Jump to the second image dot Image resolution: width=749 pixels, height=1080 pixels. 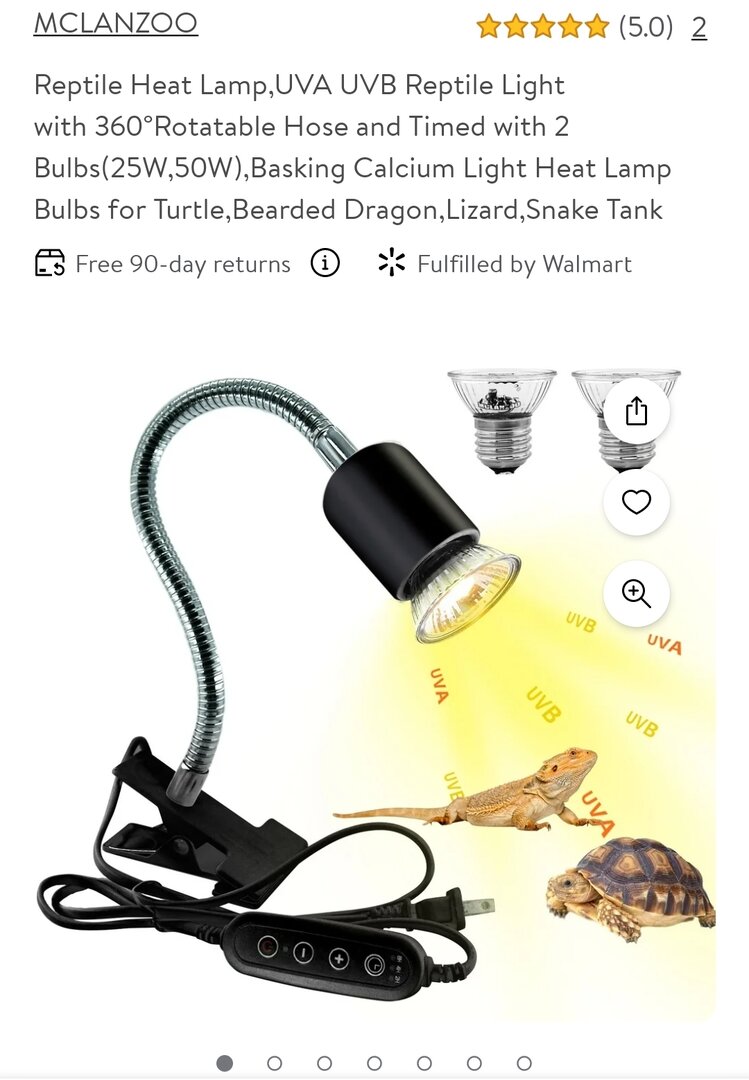275,1063
